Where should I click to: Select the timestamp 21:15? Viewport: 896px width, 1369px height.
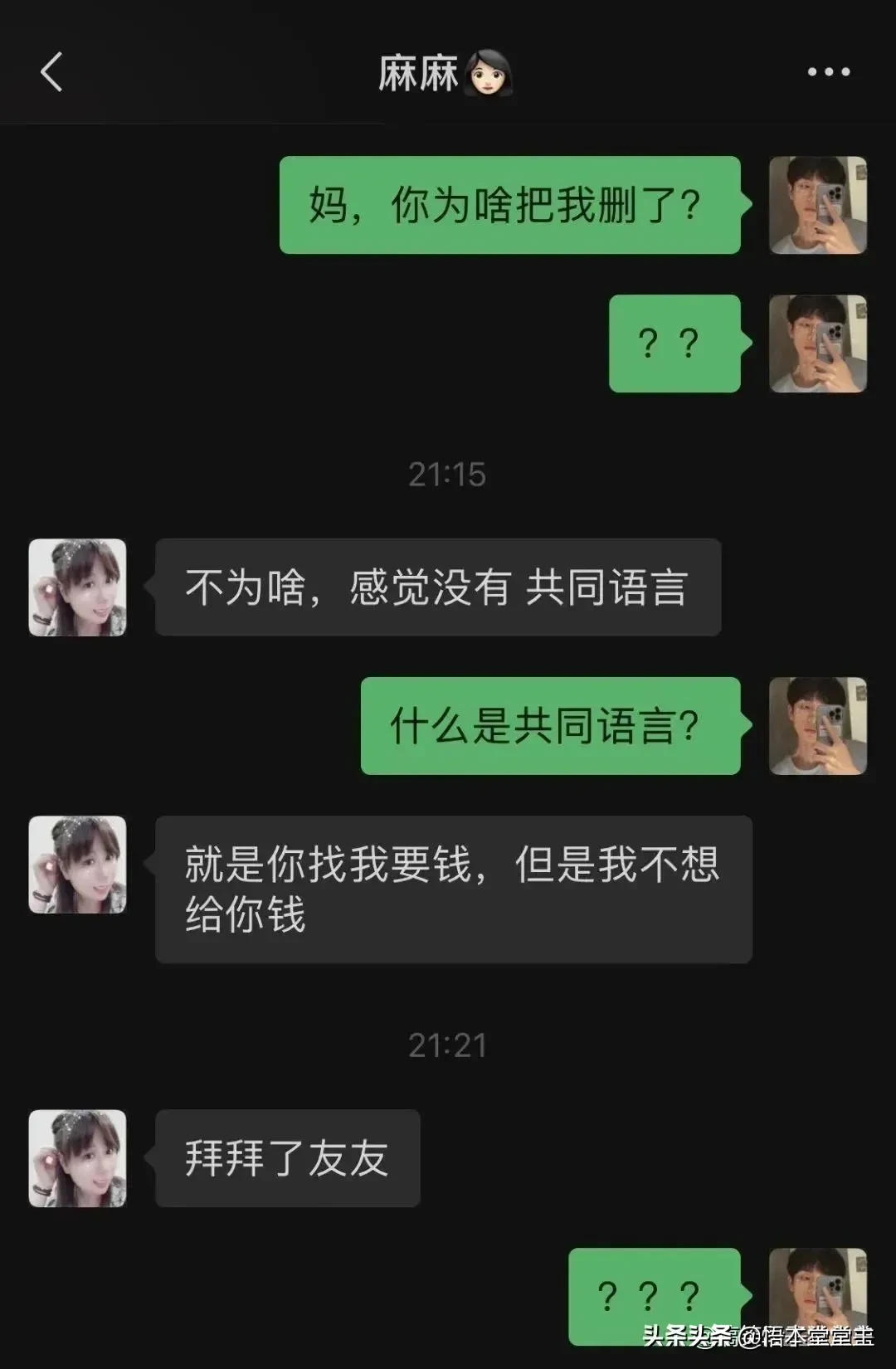pyautogui.click(x=448, y=473)
